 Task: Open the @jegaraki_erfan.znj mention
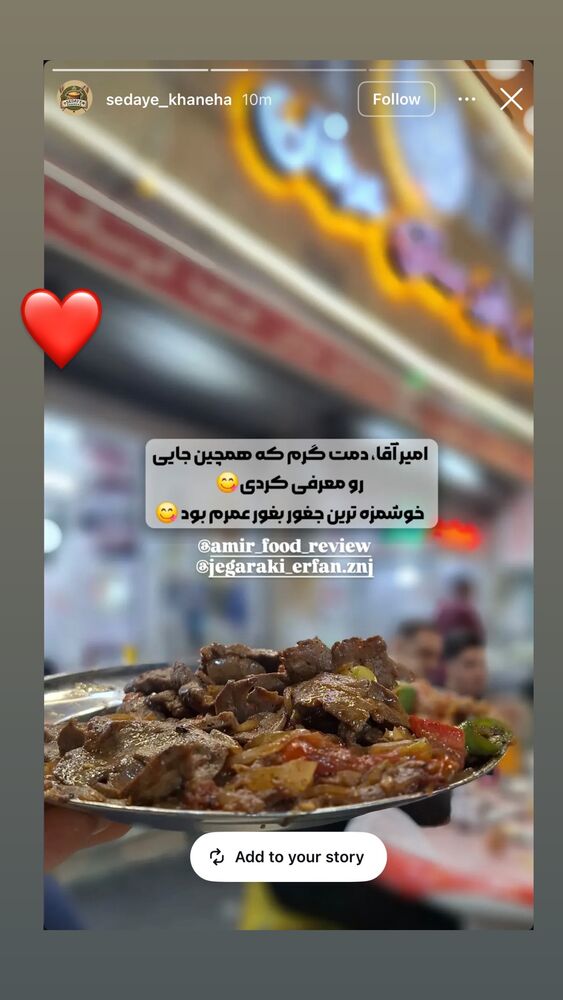coord(285,567)
